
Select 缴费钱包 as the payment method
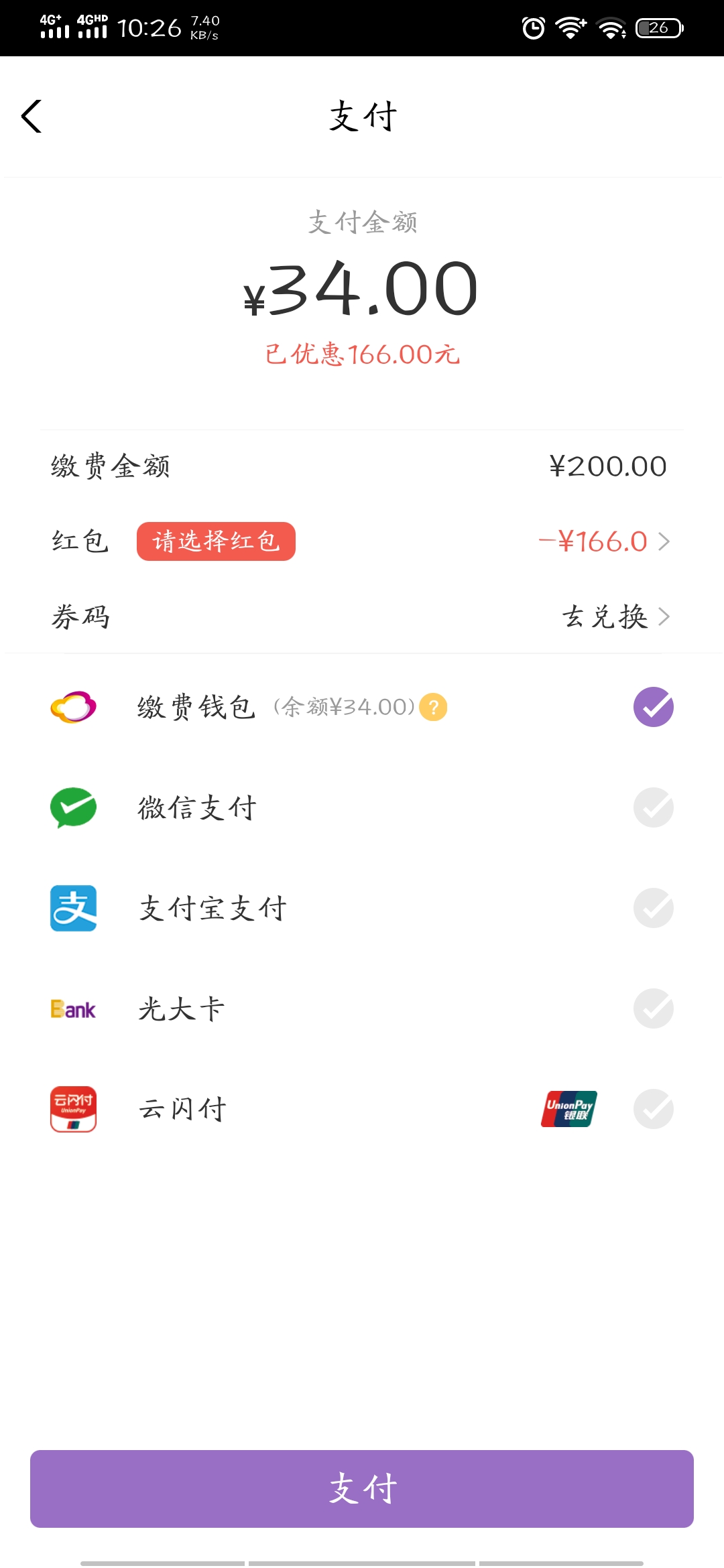pos(362,707)
